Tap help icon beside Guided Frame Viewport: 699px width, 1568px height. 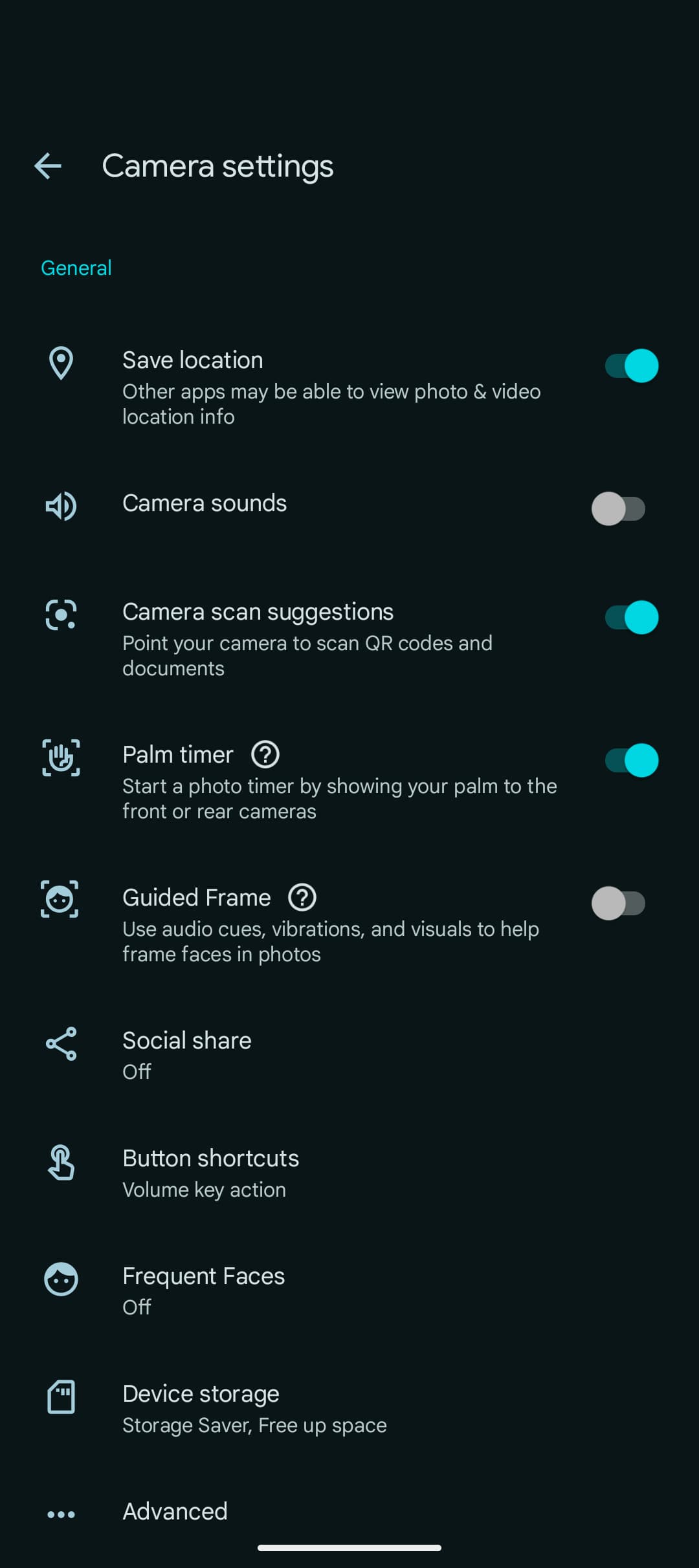click(x=302, y=897)
